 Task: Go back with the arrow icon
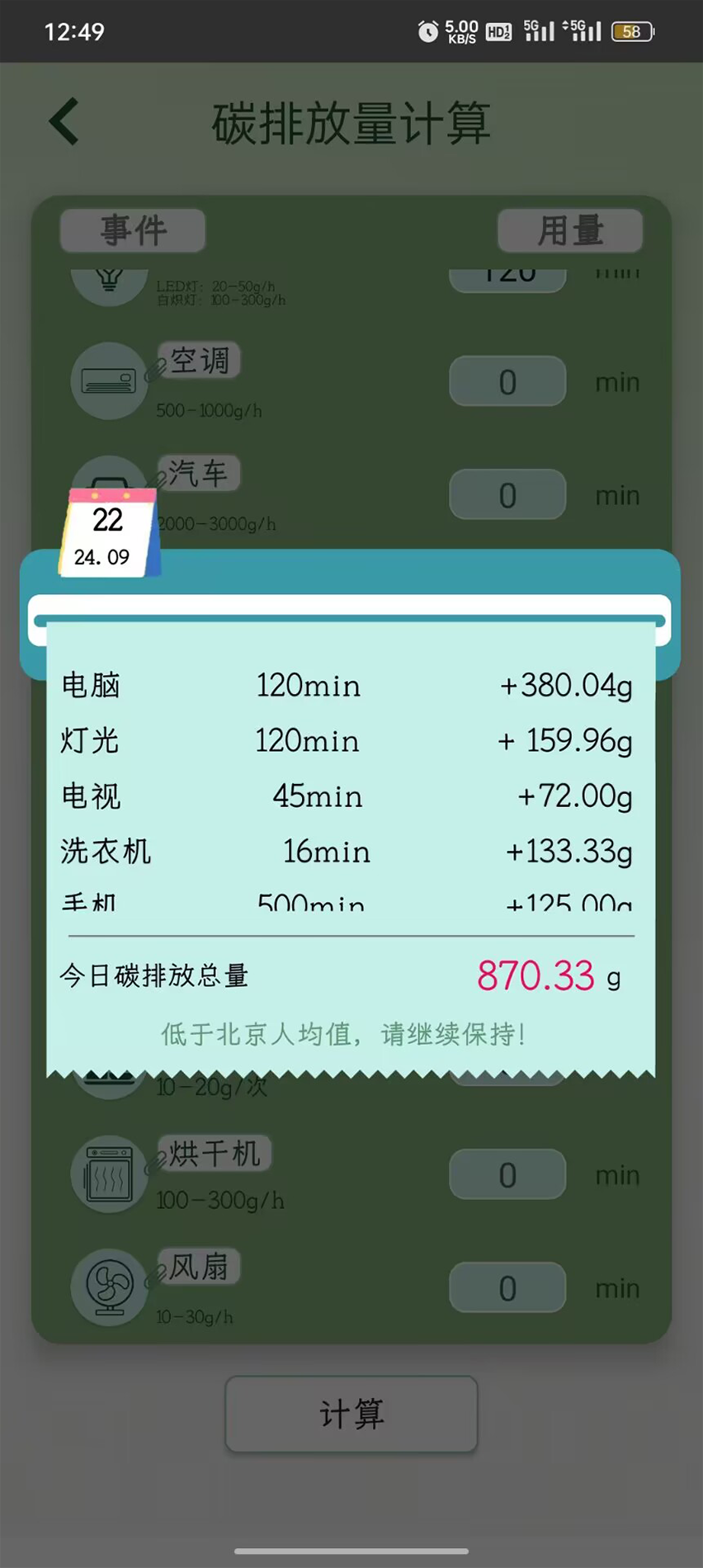[64, 122]
